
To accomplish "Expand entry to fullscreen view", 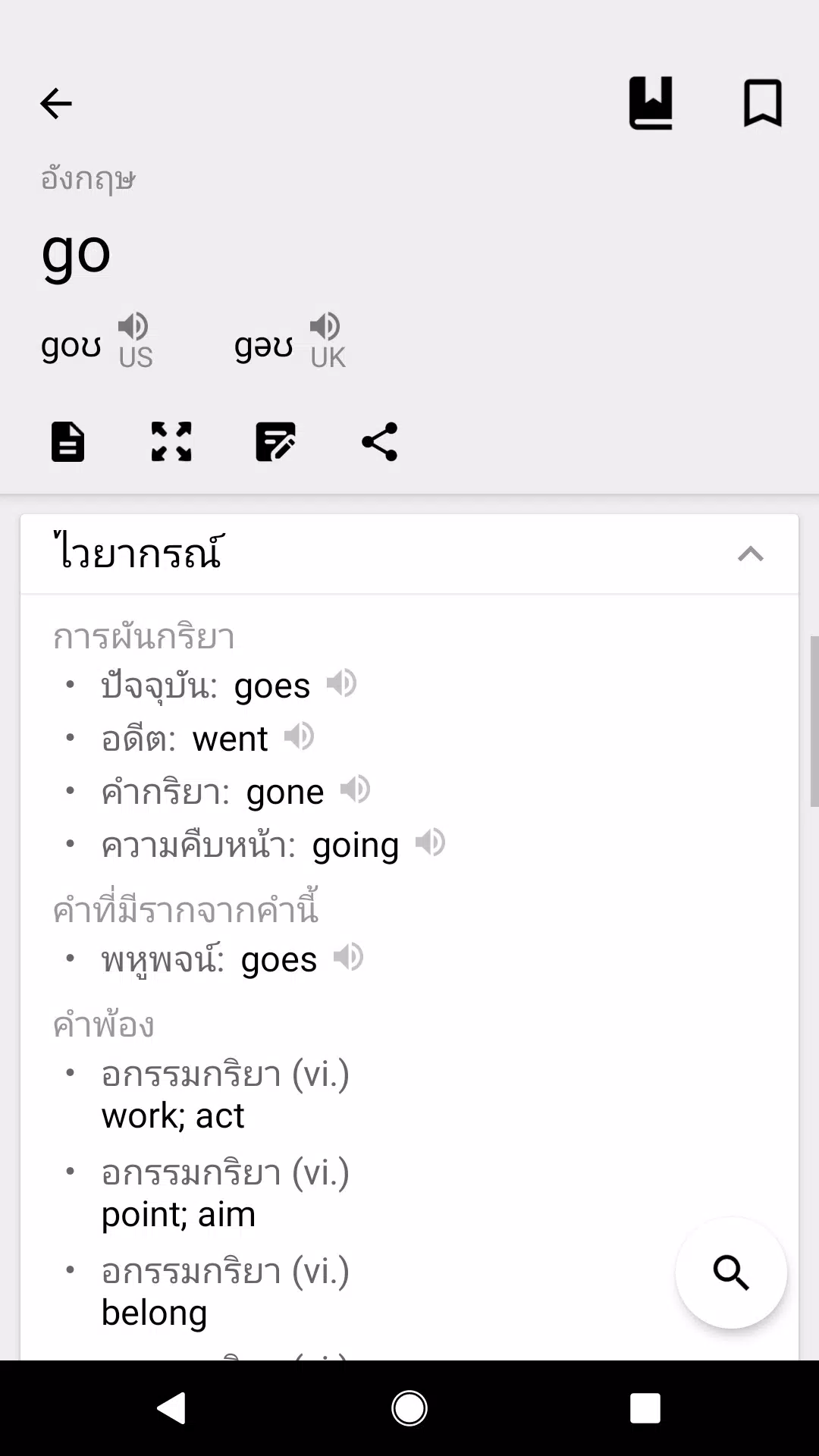I will [171, 441].
